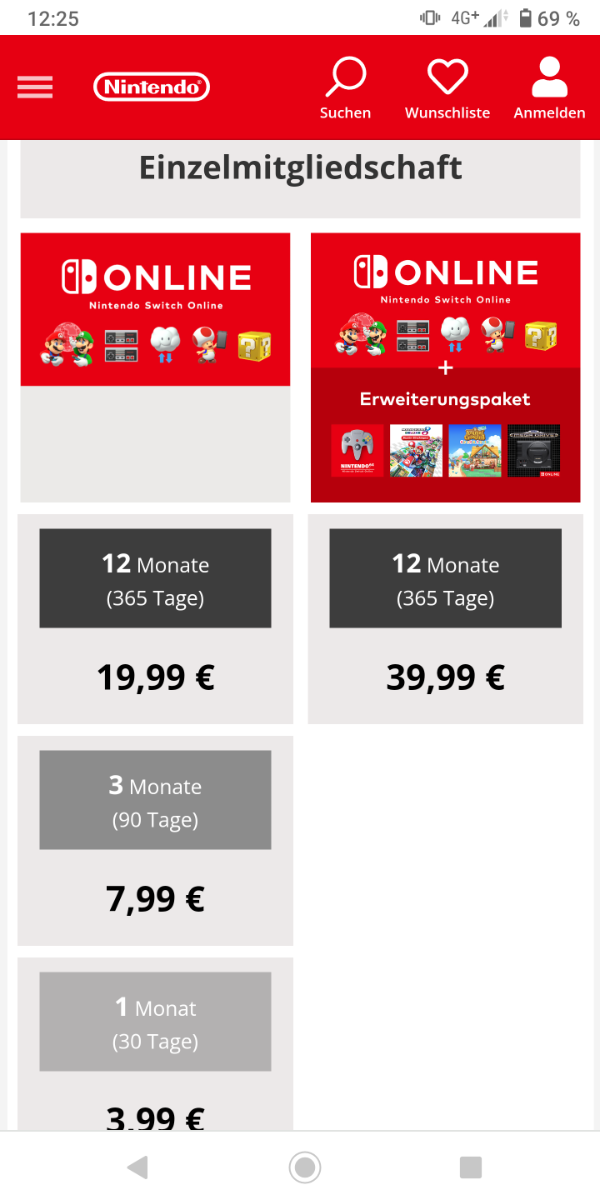600x1200 pixels.
Task: Tap the system home button
Action: tap(304, 1167)
